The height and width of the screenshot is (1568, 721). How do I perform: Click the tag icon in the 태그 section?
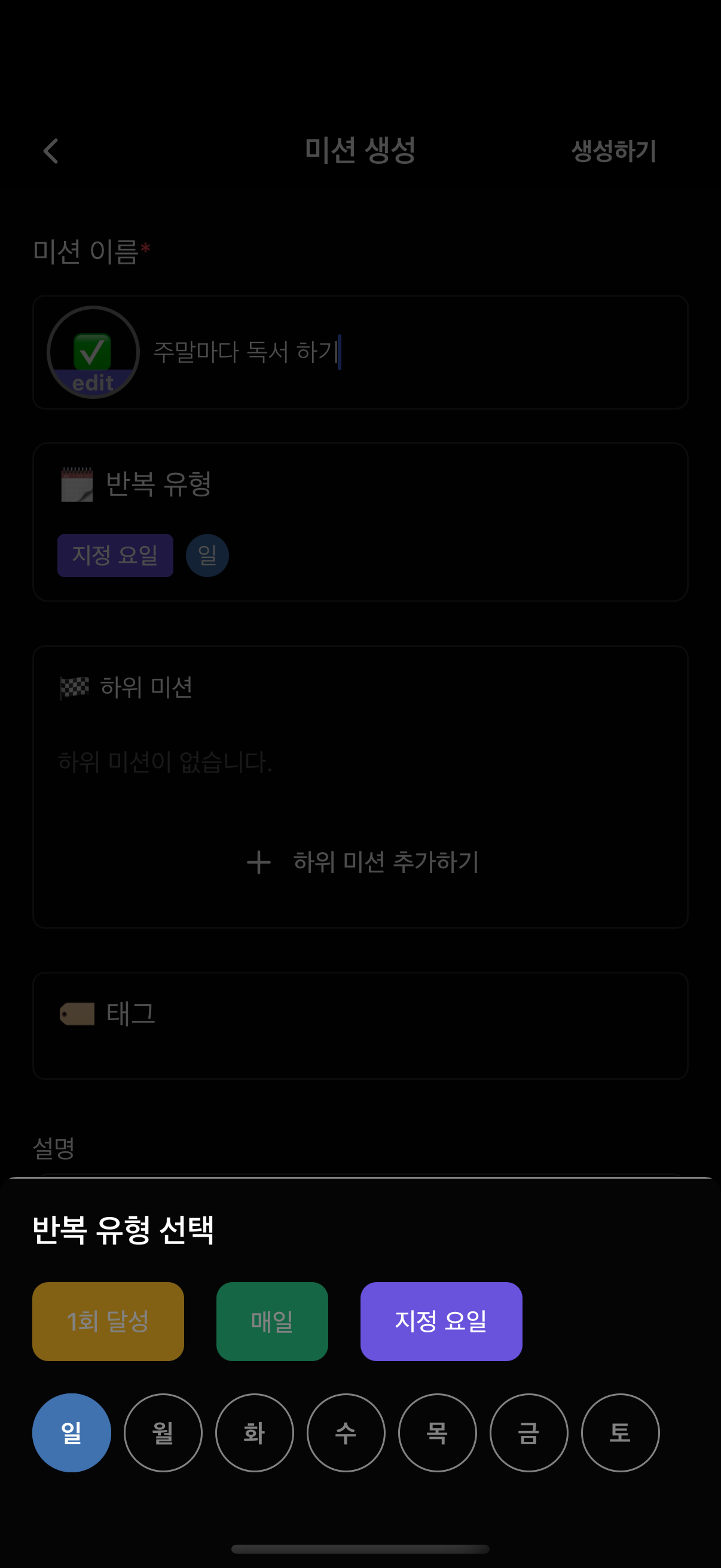click(78, 1015)
